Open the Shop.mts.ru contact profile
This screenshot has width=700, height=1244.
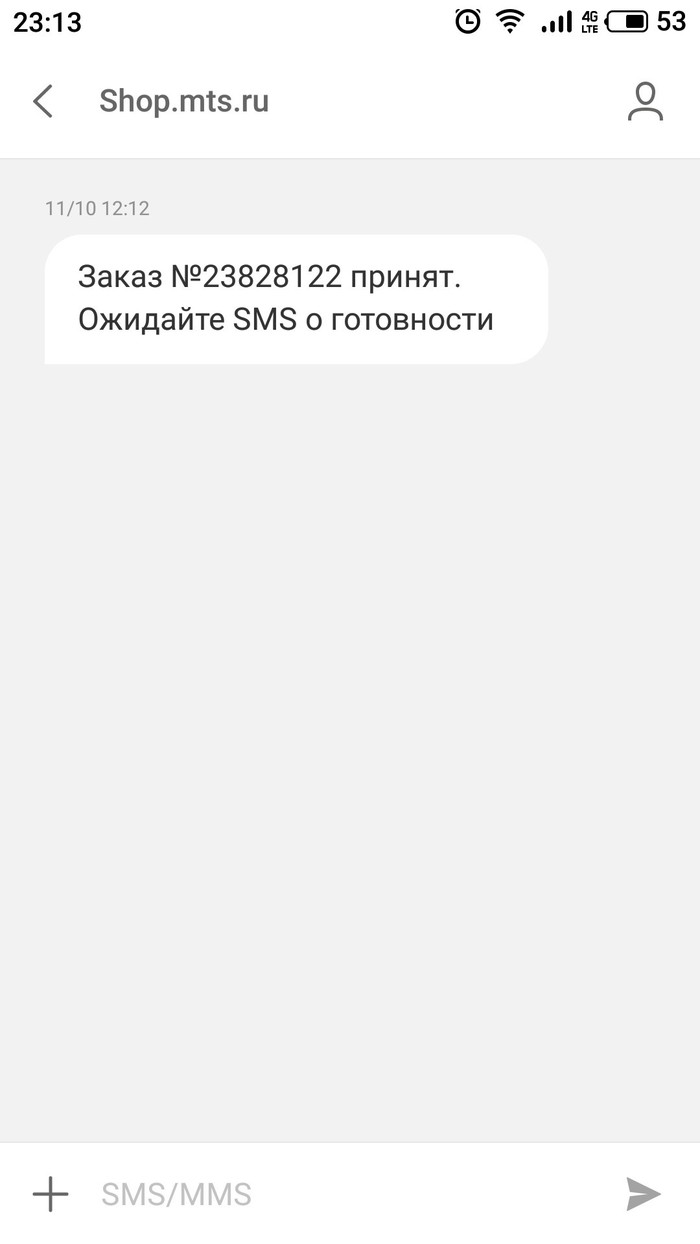[x=645, y=101]
